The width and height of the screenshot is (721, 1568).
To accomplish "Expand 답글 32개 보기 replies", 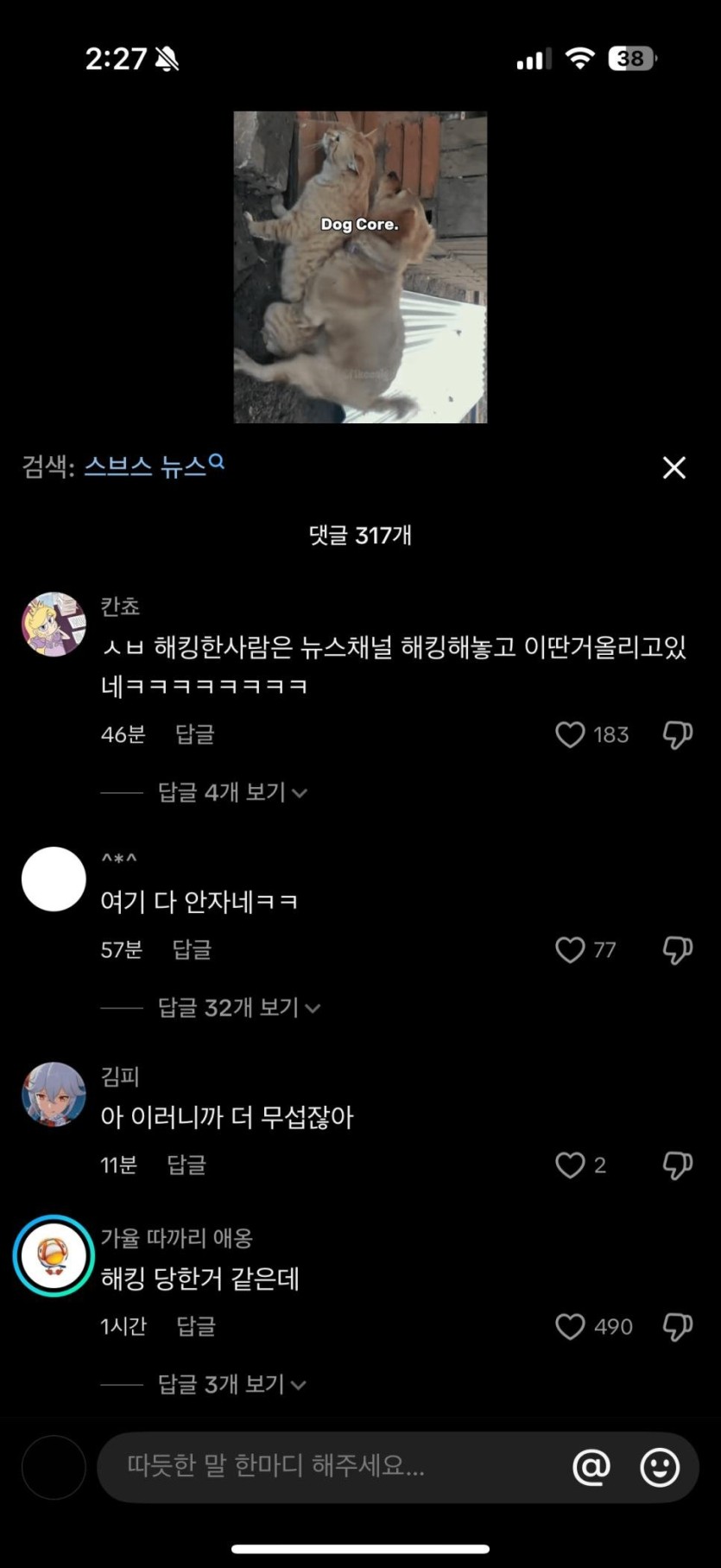I will pos(238,1007).
